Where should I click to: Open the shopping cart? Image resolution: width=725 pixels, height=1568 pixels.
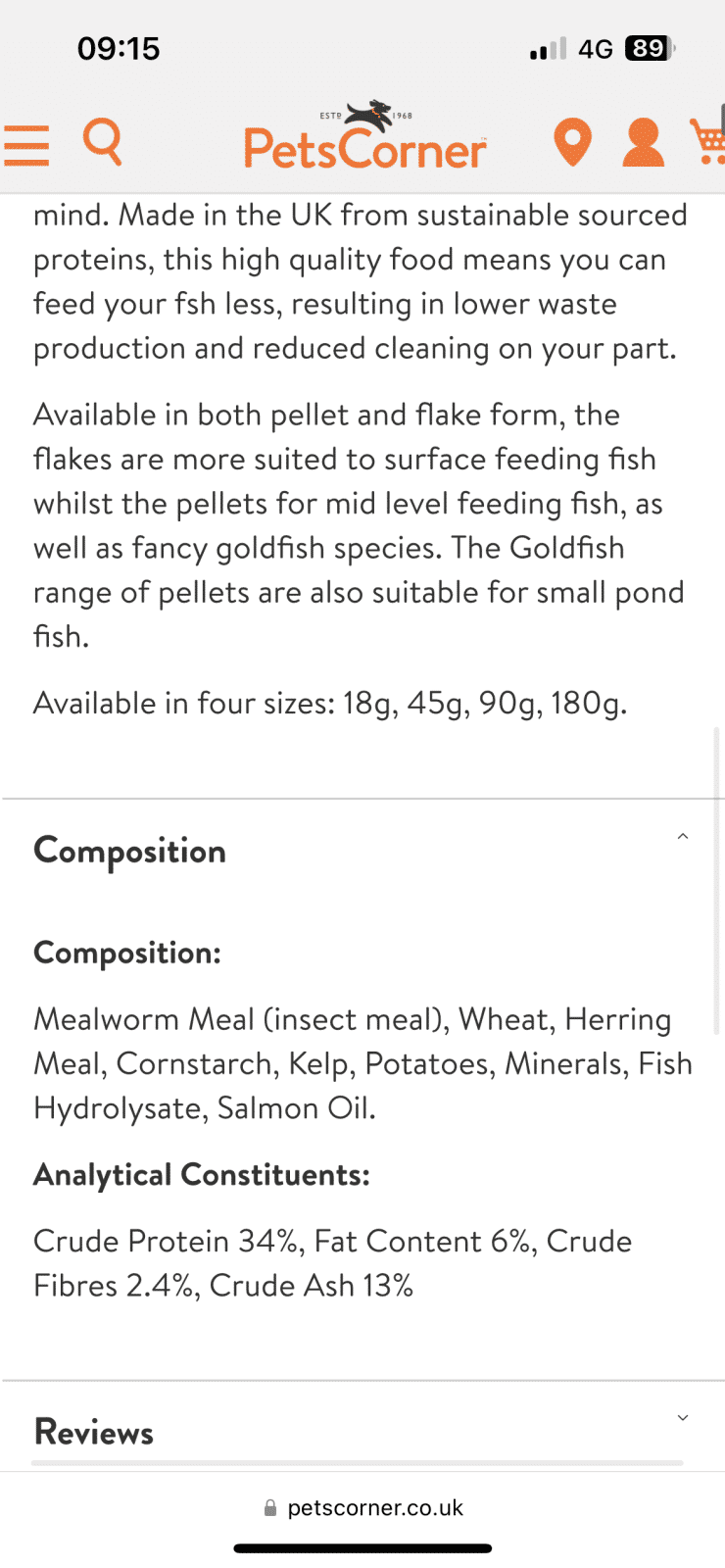pyautogui.click(x=707, y=141)
